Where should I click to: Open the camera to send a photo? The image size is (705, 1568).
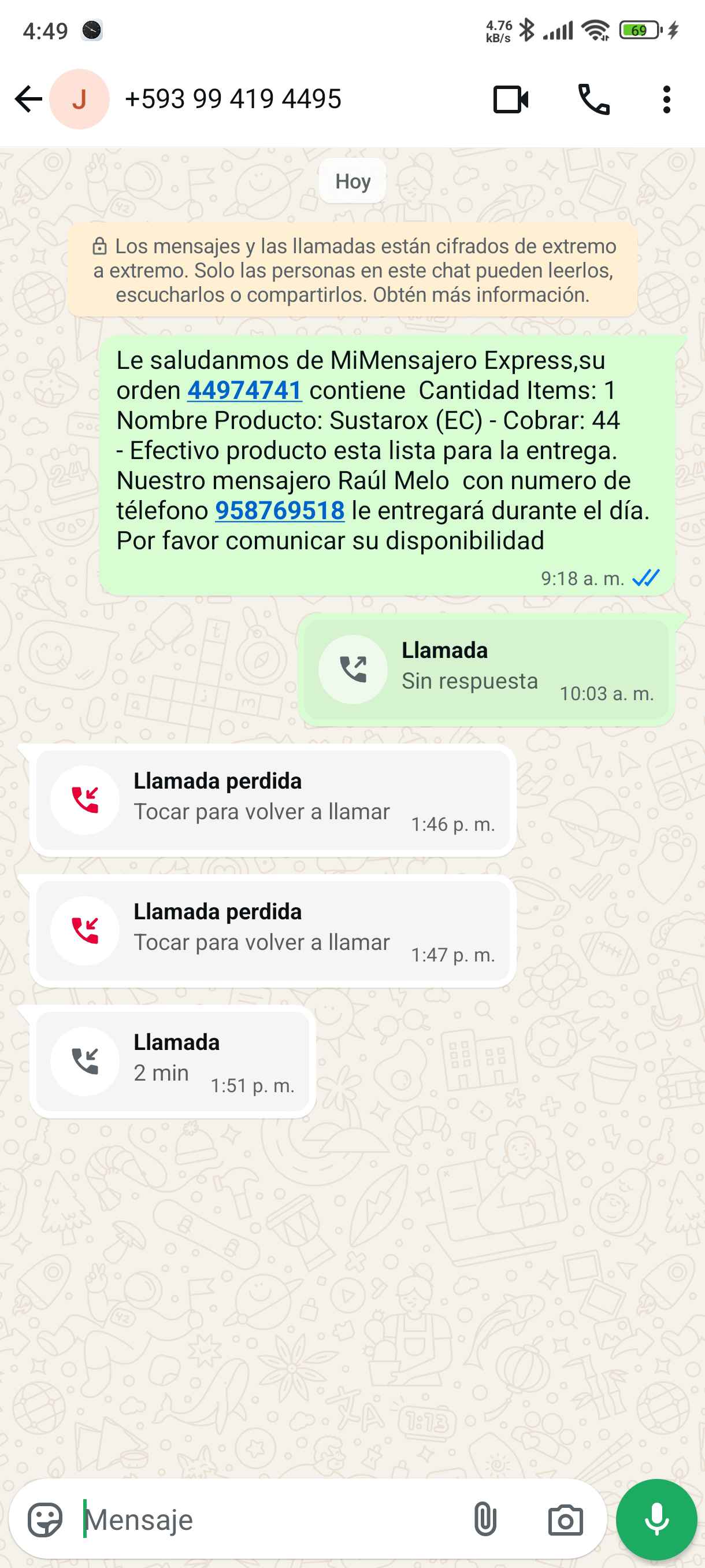tap(565, 1520)
